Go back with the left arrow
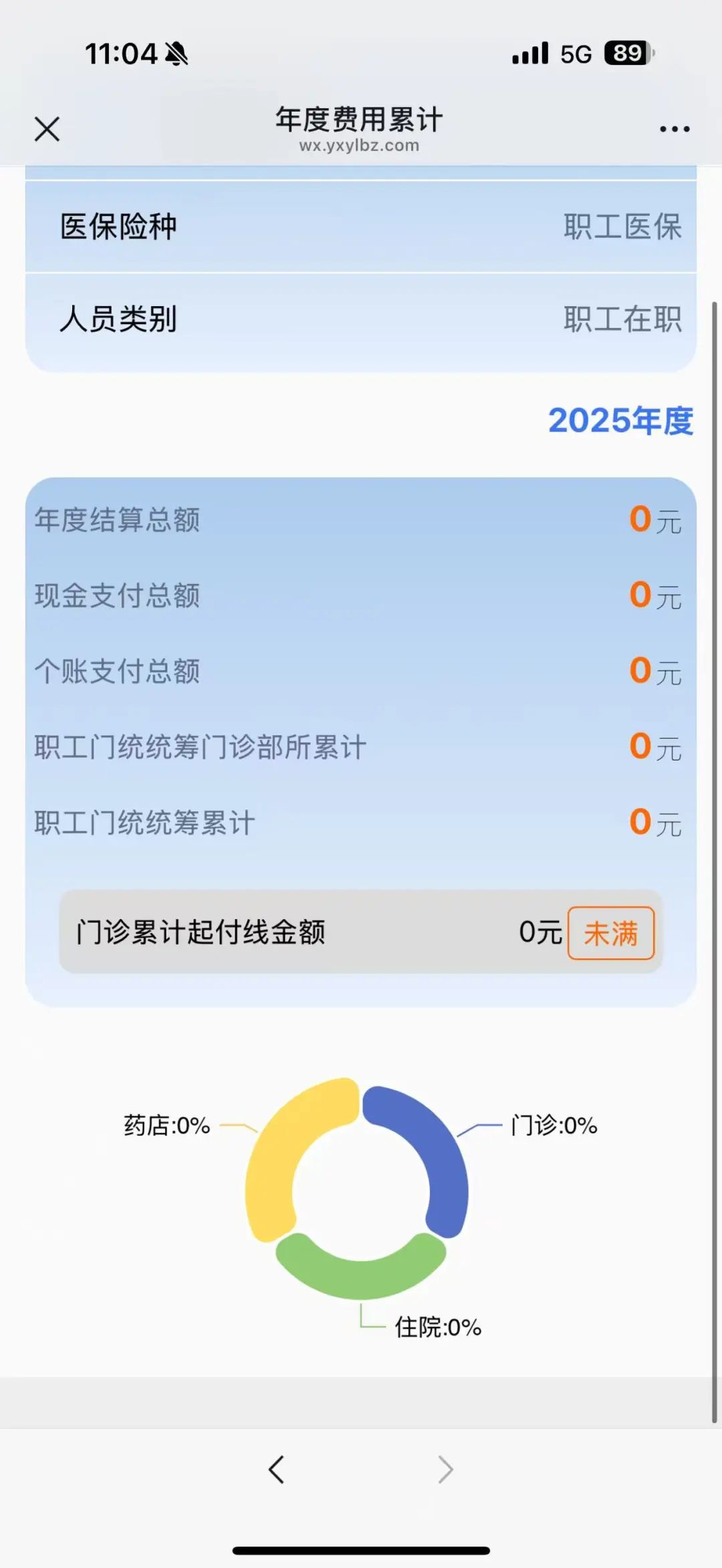Screen dimensions: 722x1568 click(276, 1470)
